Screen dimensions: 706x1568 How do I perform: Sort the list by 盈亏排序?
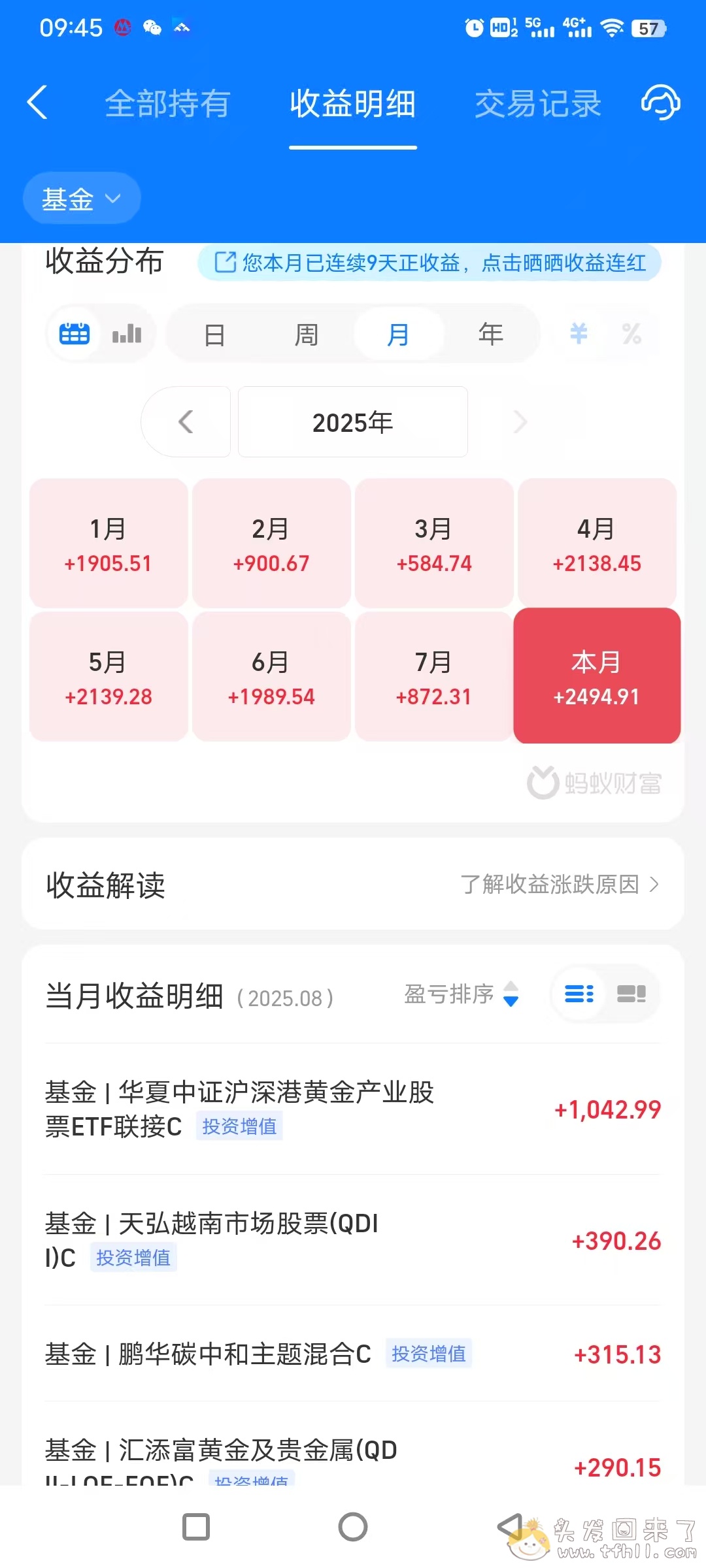pos(461,994)
